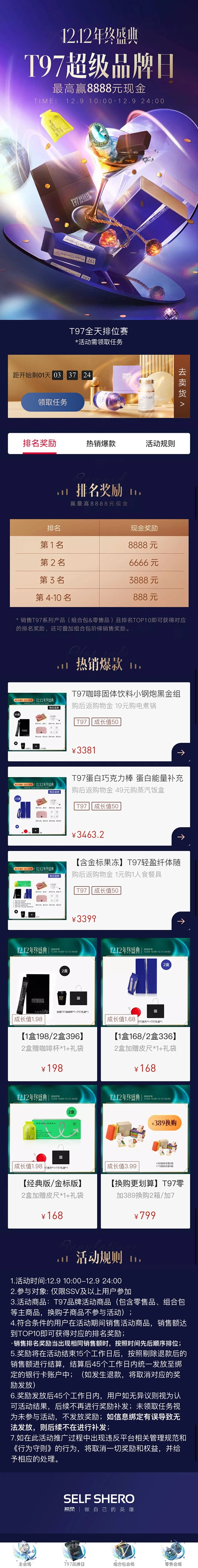Open the T97蛋白巧克力棒 product card
This screenshot has width=198, height=1568.
click(x=99, y=807)
